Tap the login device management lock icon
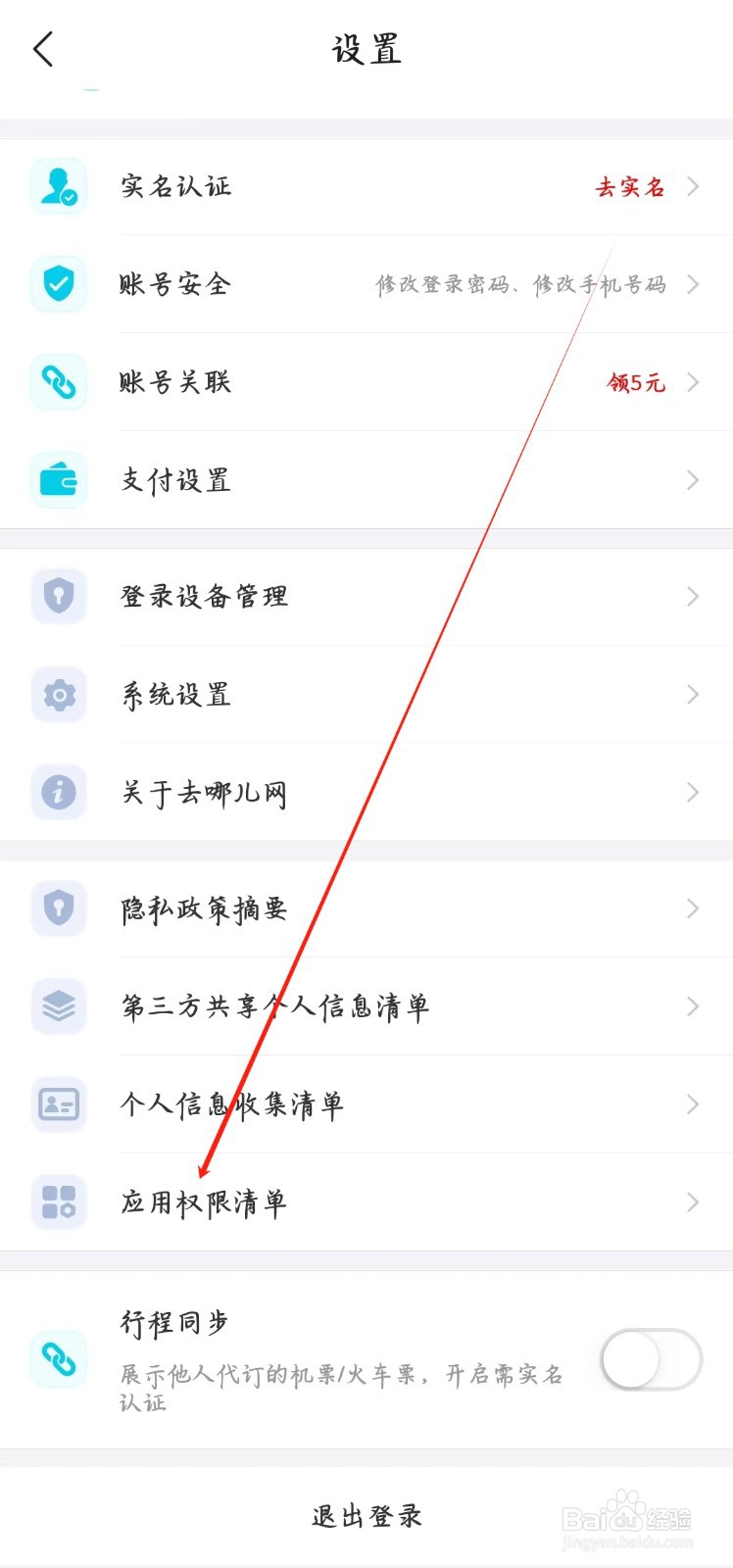Viewport: 733px width, 1568px height. tap(59, 596)
